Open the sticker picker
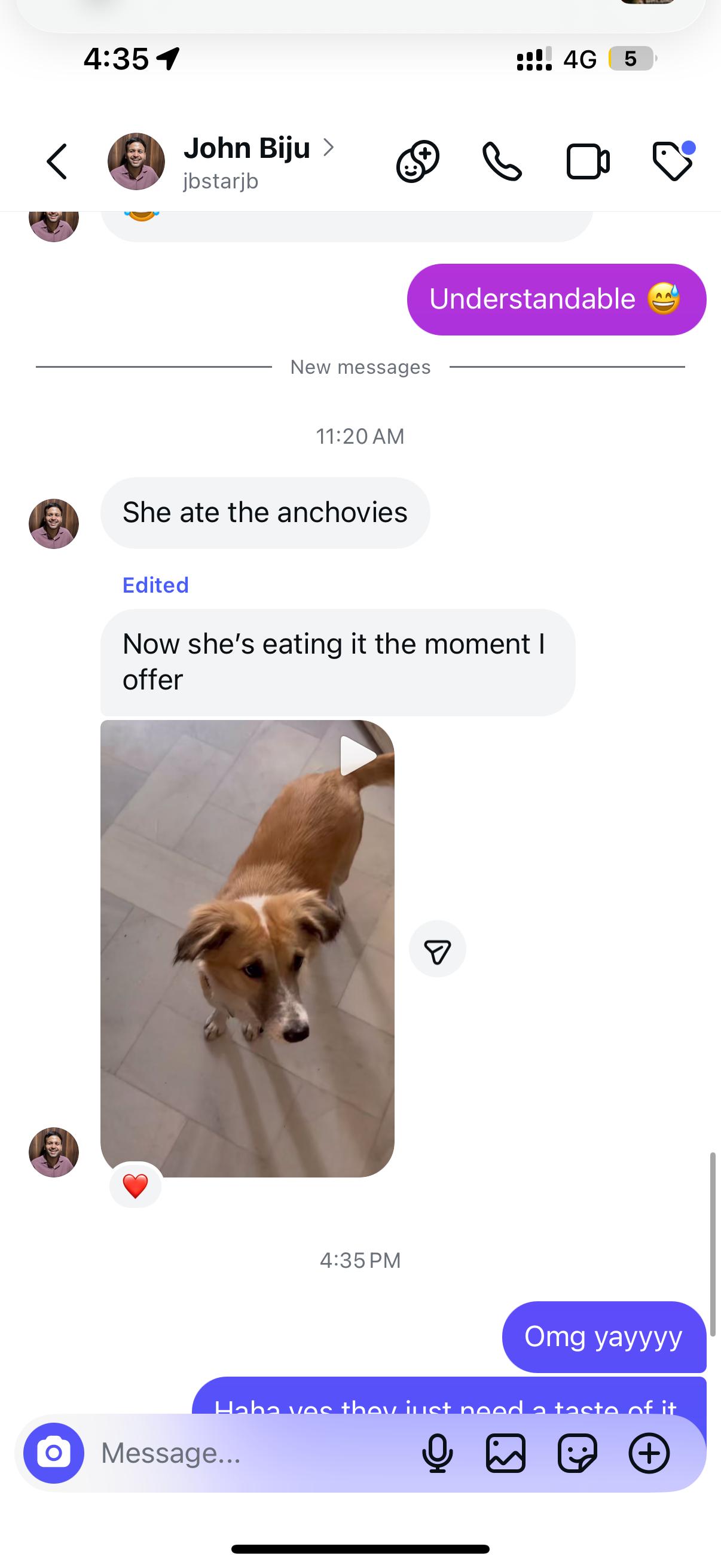 577,1453
